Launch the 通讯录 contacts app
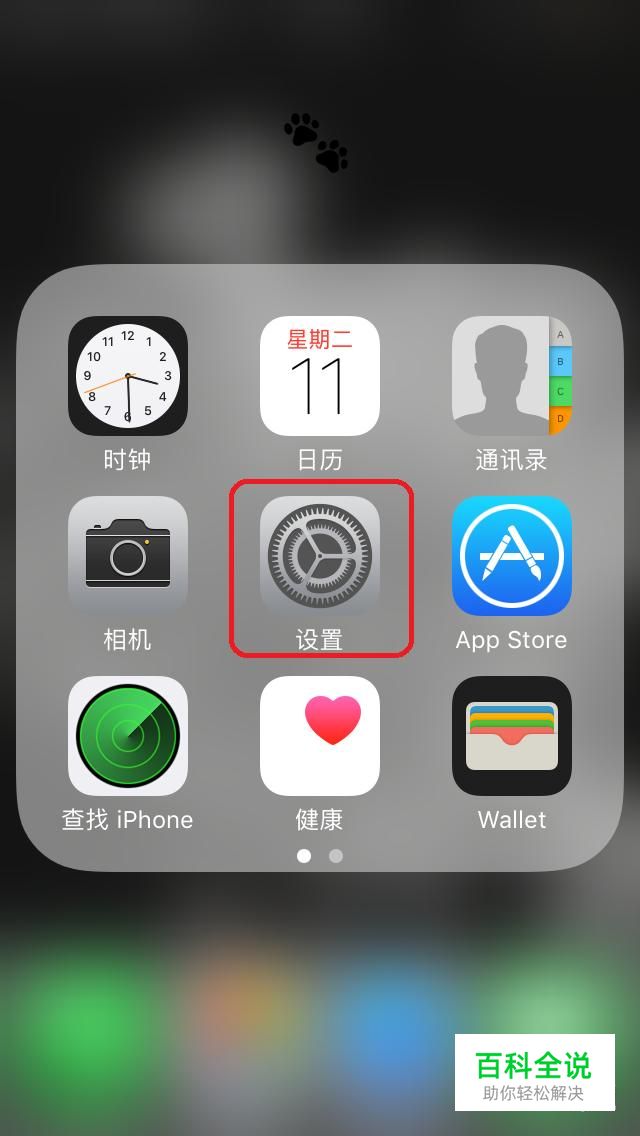This screenshot has height=1136, width=640. pos(511,376)
